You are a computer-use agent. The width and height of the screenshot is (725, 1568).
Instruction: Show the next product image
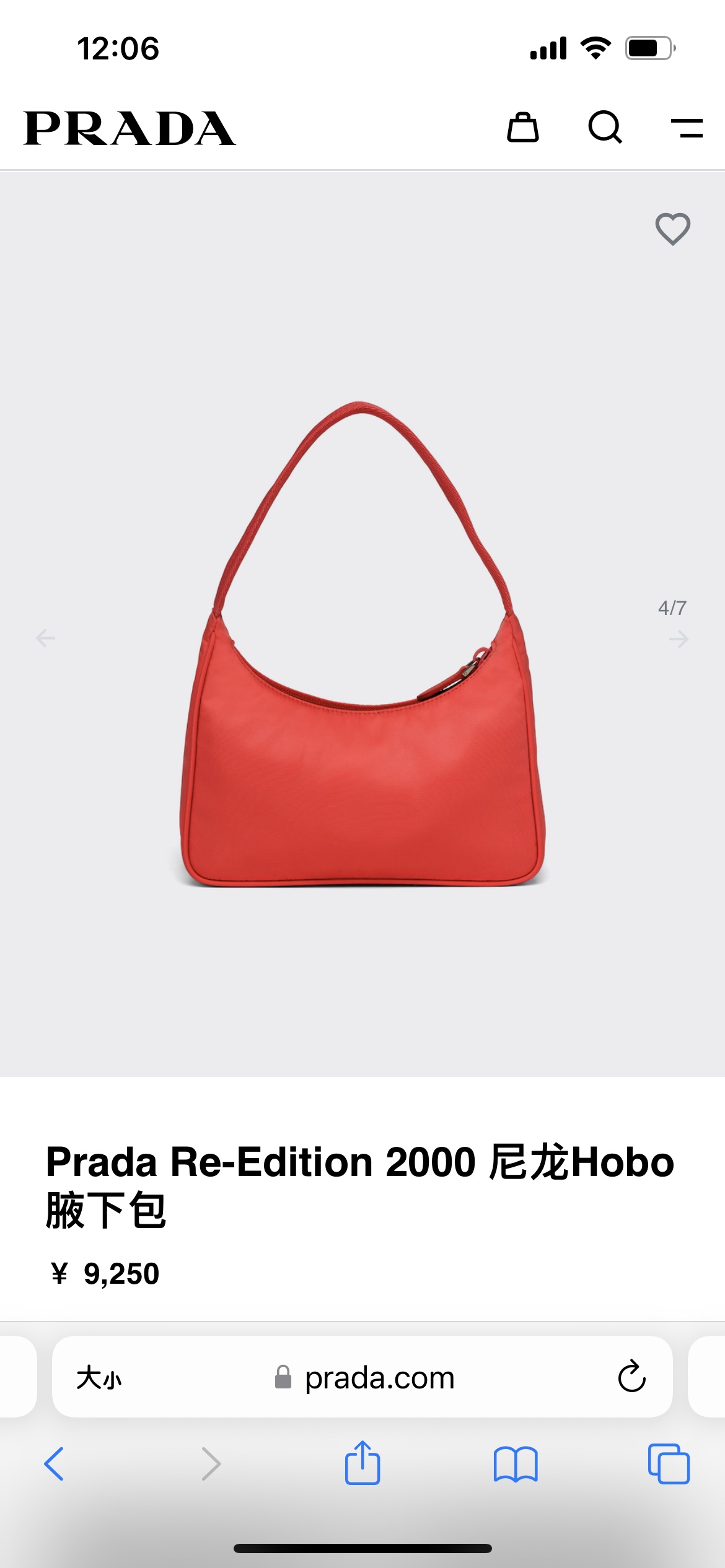pos(679,638)
